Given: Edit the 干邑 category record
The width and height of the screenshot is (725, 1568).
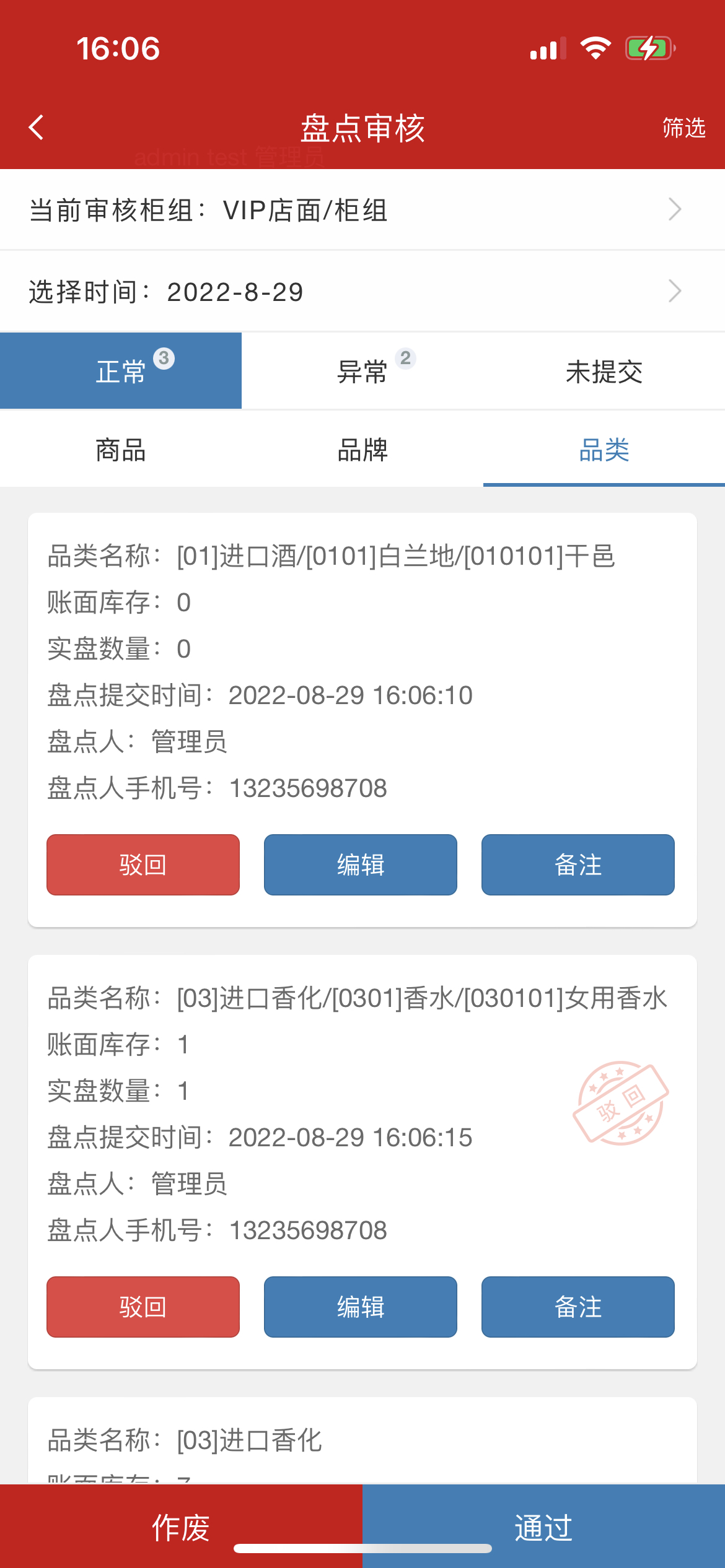Looking at the screenshot, I should click(x=361, y=865).
